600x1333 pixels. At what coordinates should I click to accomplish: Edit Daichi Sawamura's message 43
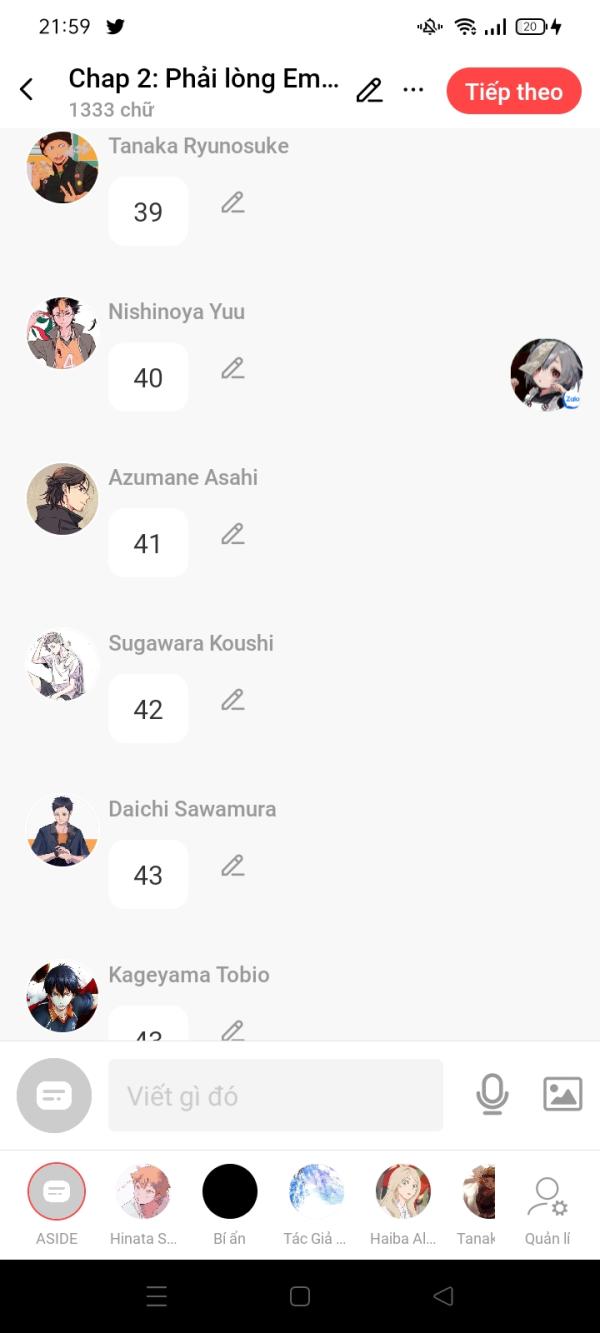coord(232,866)
